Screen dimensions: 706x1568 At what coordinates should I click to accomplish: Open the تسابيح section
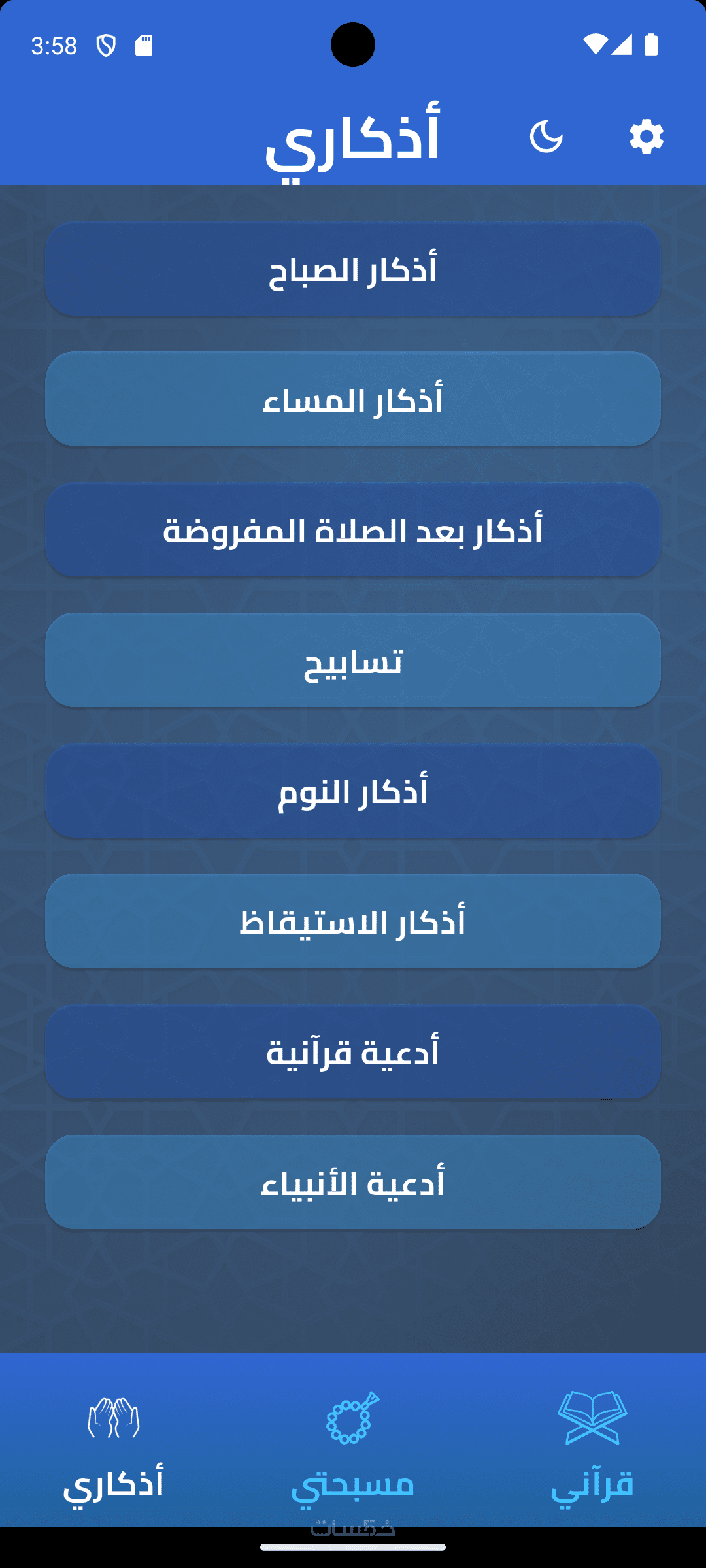pyautogui.click(x=353, y=660)
